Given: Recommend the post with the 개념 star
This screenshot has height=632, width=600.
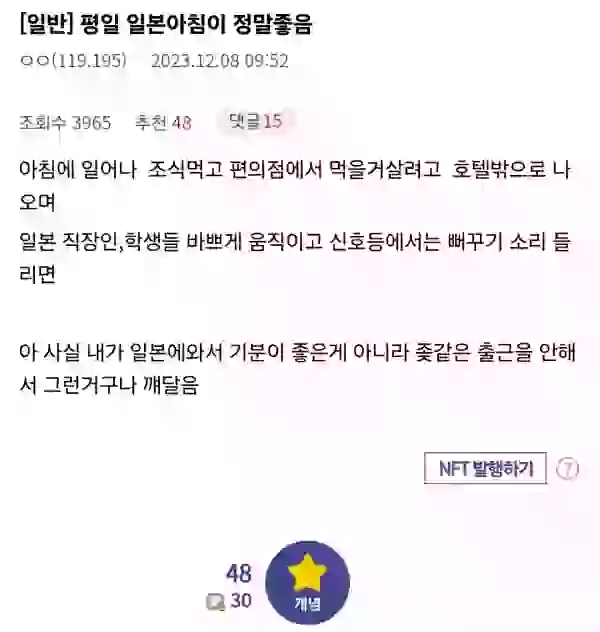Looking at the screenshot, I should [307, 582].
